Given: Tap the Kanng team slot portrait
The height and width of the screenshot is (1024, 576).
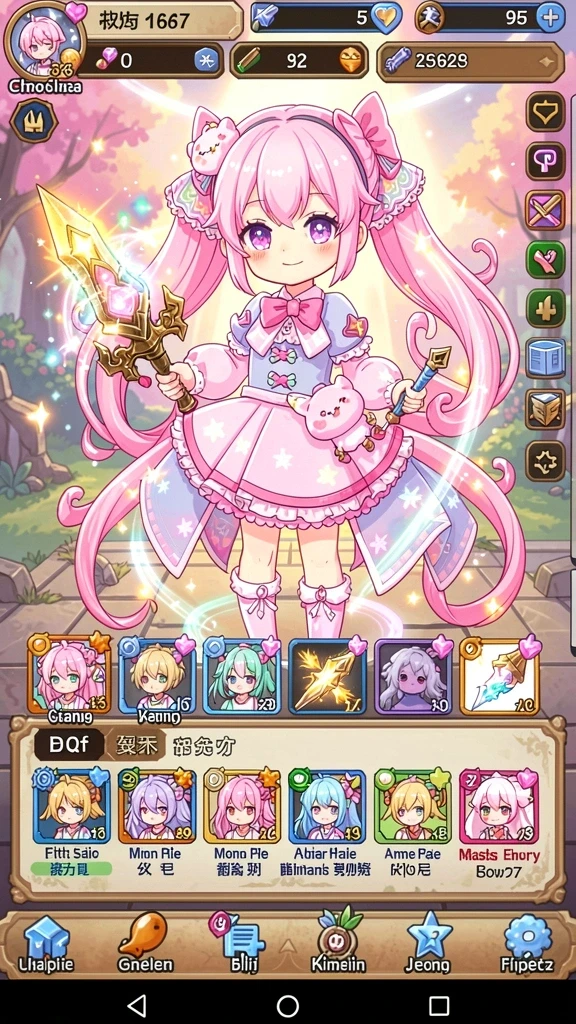Looking at the screenshot, I should point(157,675).
